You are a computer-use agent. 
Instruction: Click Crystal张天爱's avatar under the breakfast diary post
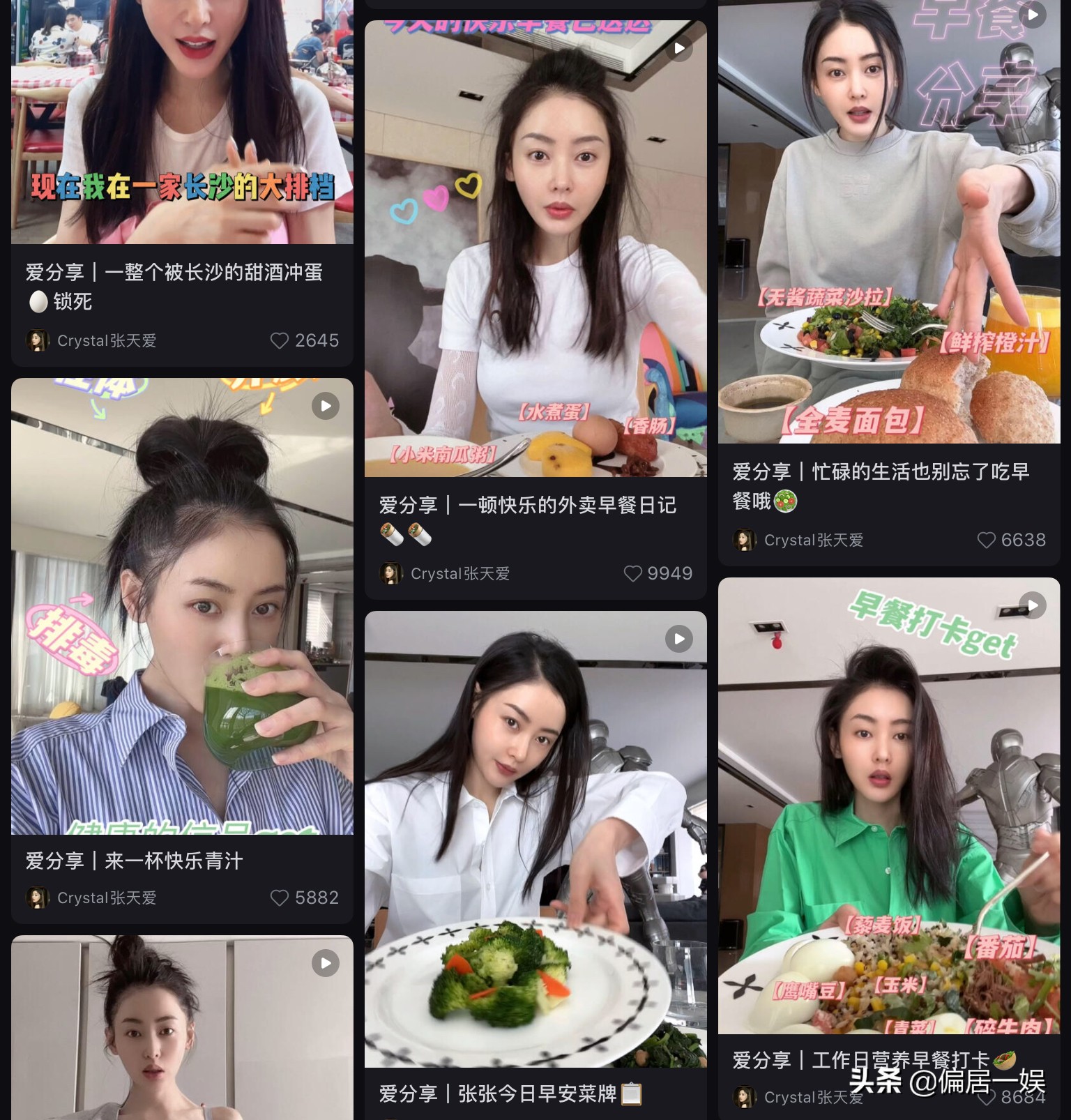click(x=392, y=573)
